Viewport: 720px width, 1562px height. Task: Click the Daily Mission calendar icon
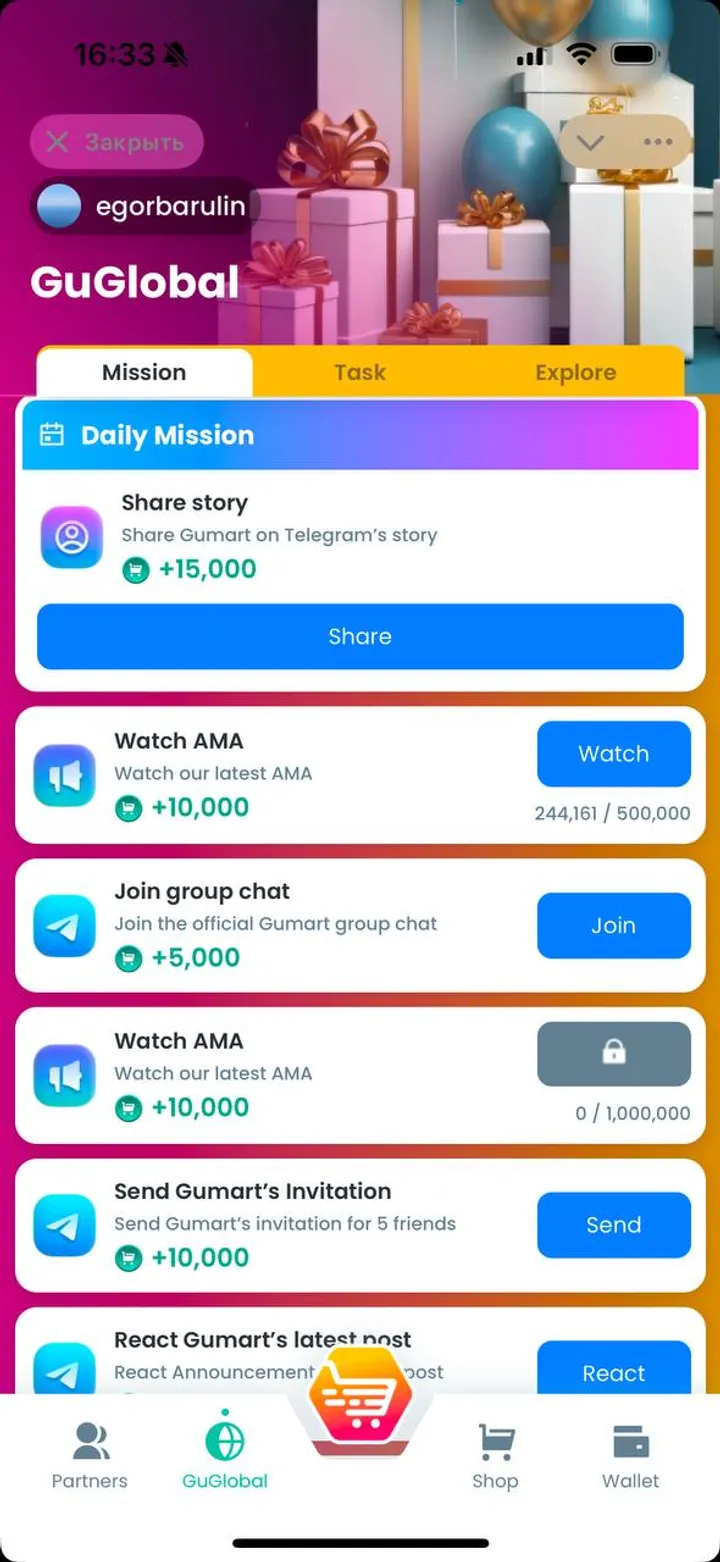point(51,435)
